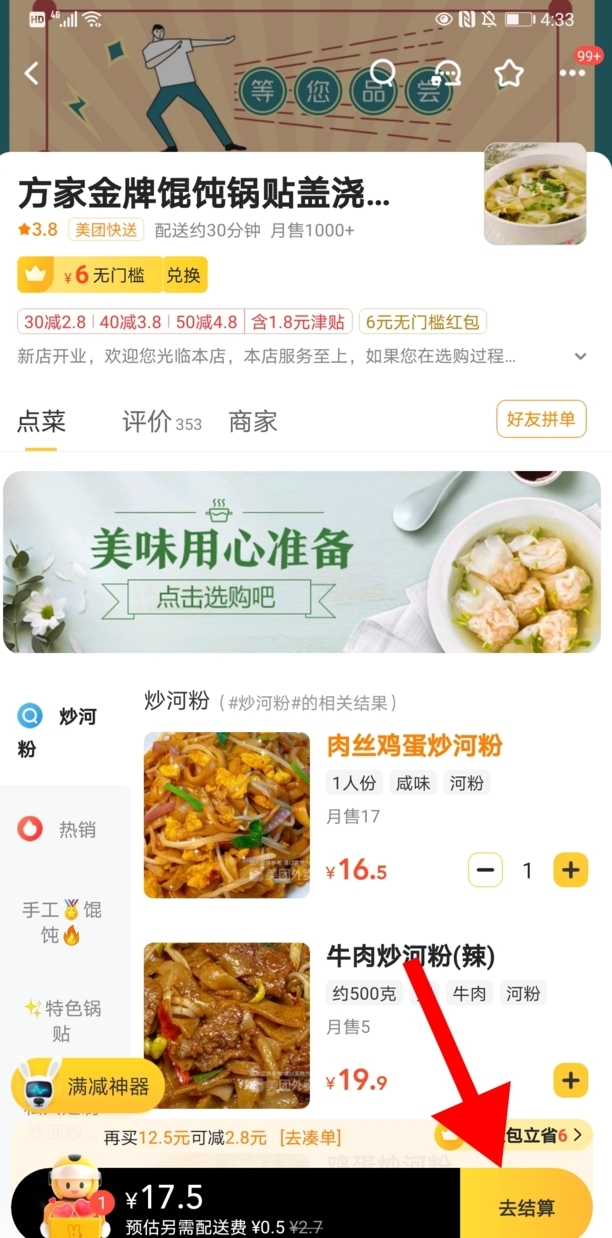Redeem the ¥6 无门槛 coupon via 兑换
Screen dimensions: 612x1238
pos(183,275)
